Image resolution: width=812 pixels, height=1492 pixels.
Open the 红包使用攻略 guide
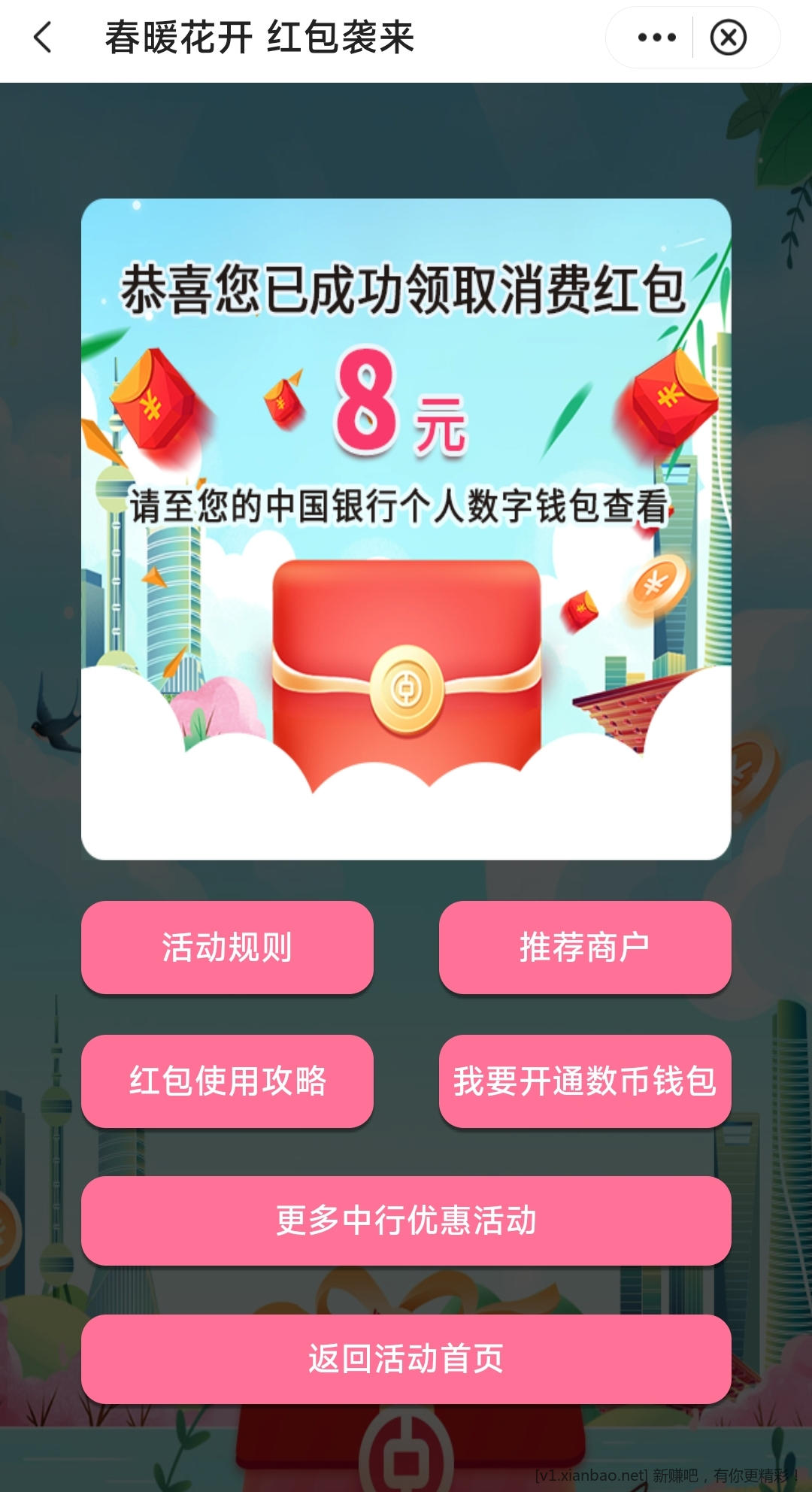coord(227,1081)
